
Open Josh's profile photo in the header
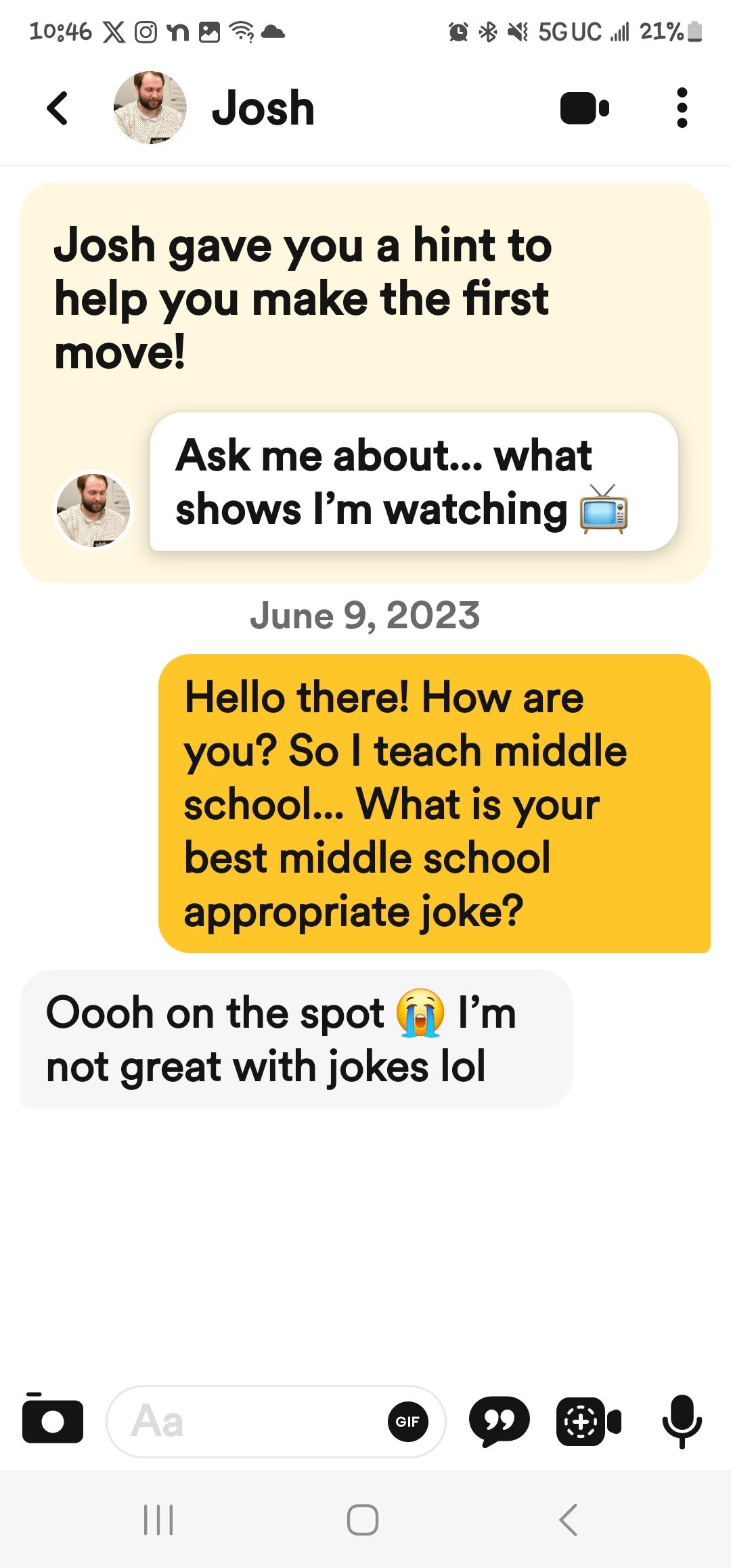(x=150, y=108)
